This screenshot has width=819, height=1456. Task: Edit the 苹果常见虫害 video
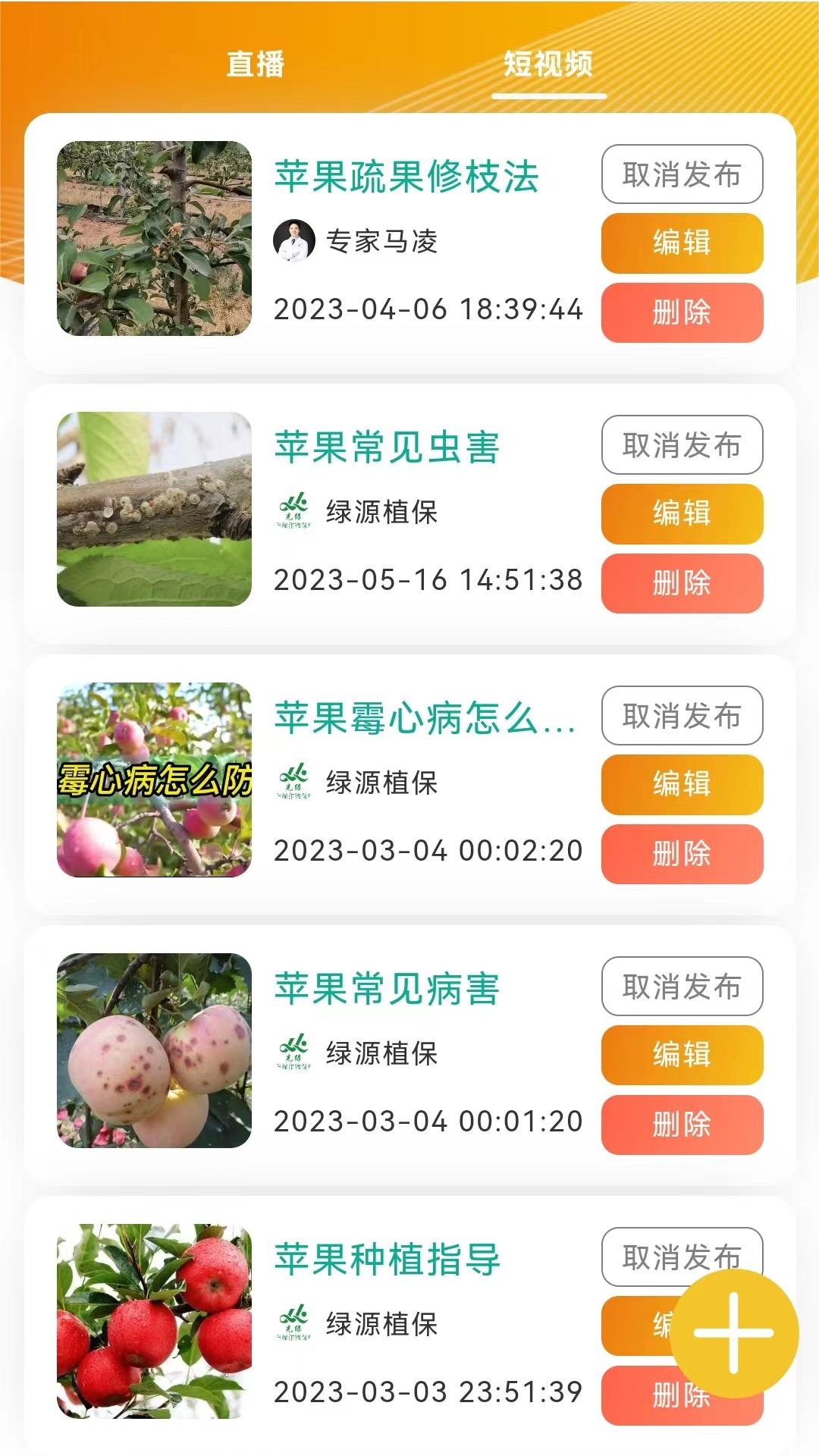click(680, 513)
